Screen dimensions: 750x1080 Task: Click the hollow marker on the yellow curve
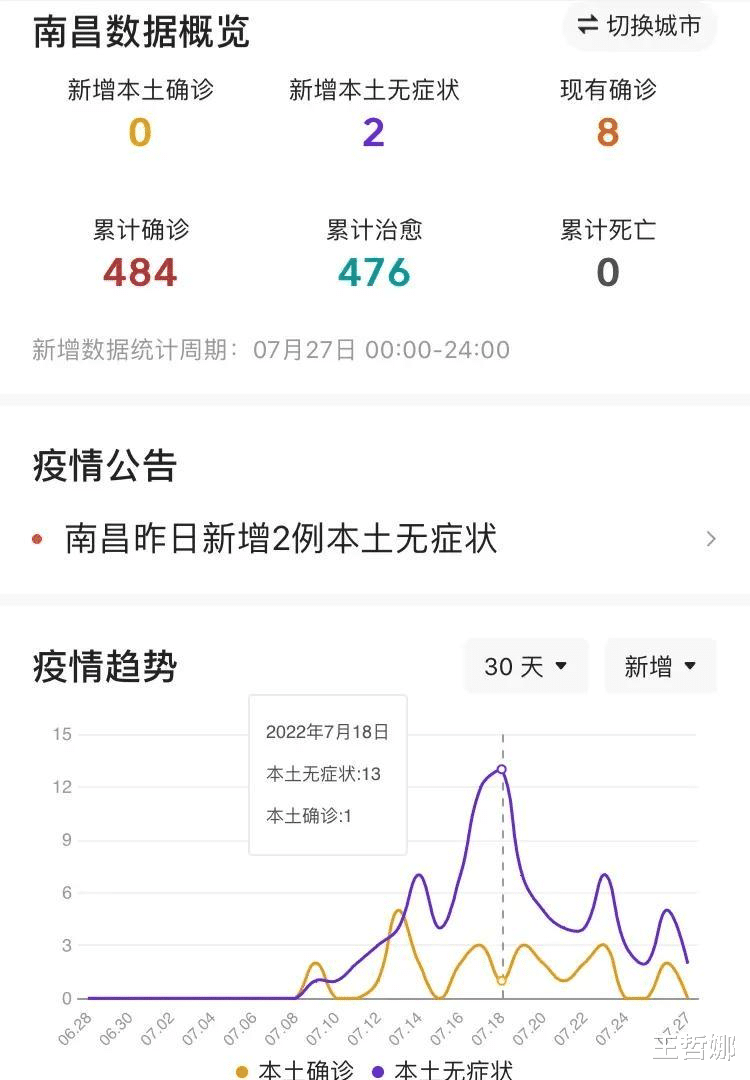click(502, 980)
